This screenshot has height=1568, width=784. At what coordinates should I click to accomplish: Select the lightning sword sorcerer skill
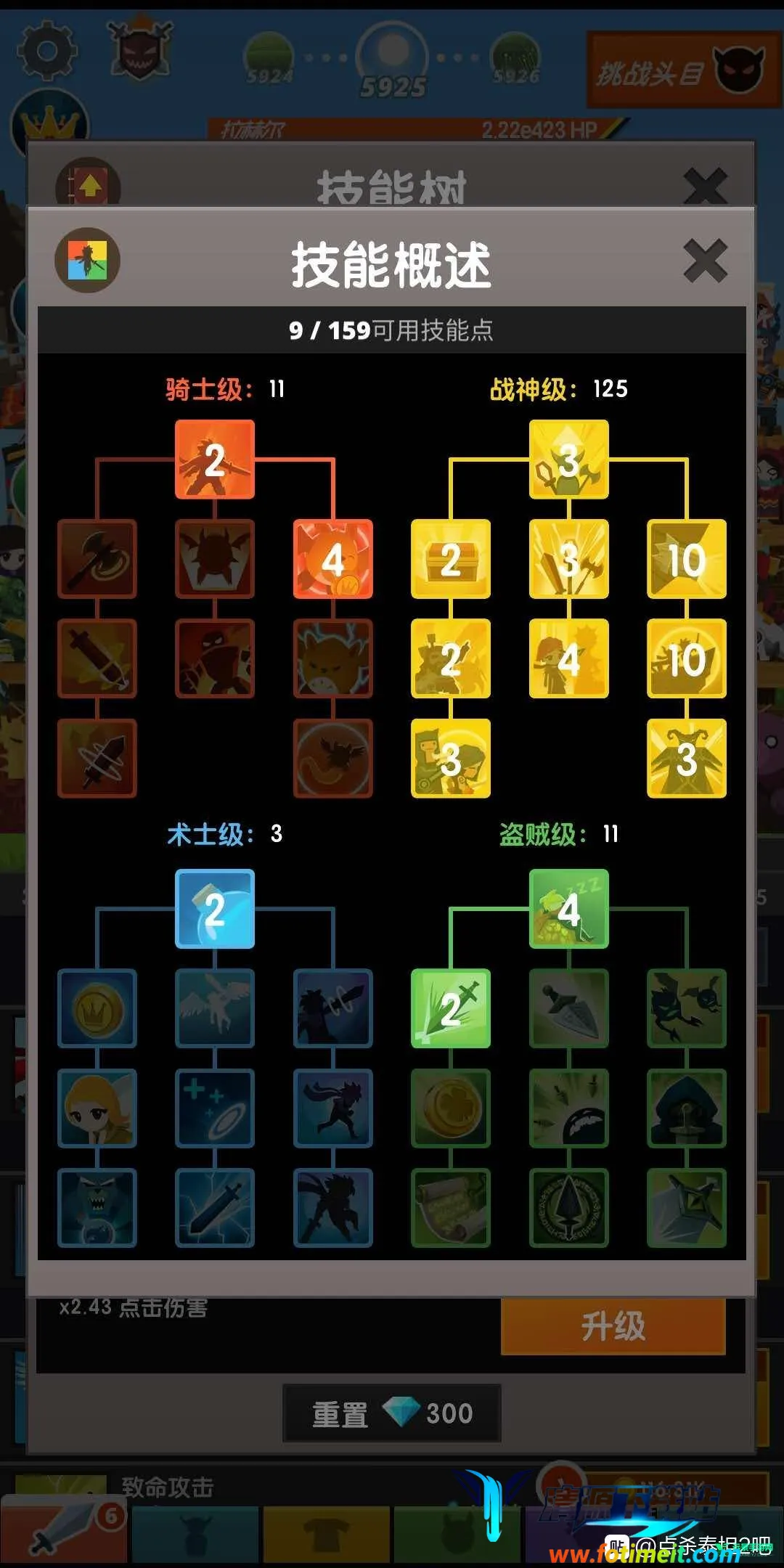pyautogui.click(x=215, y=1207)
